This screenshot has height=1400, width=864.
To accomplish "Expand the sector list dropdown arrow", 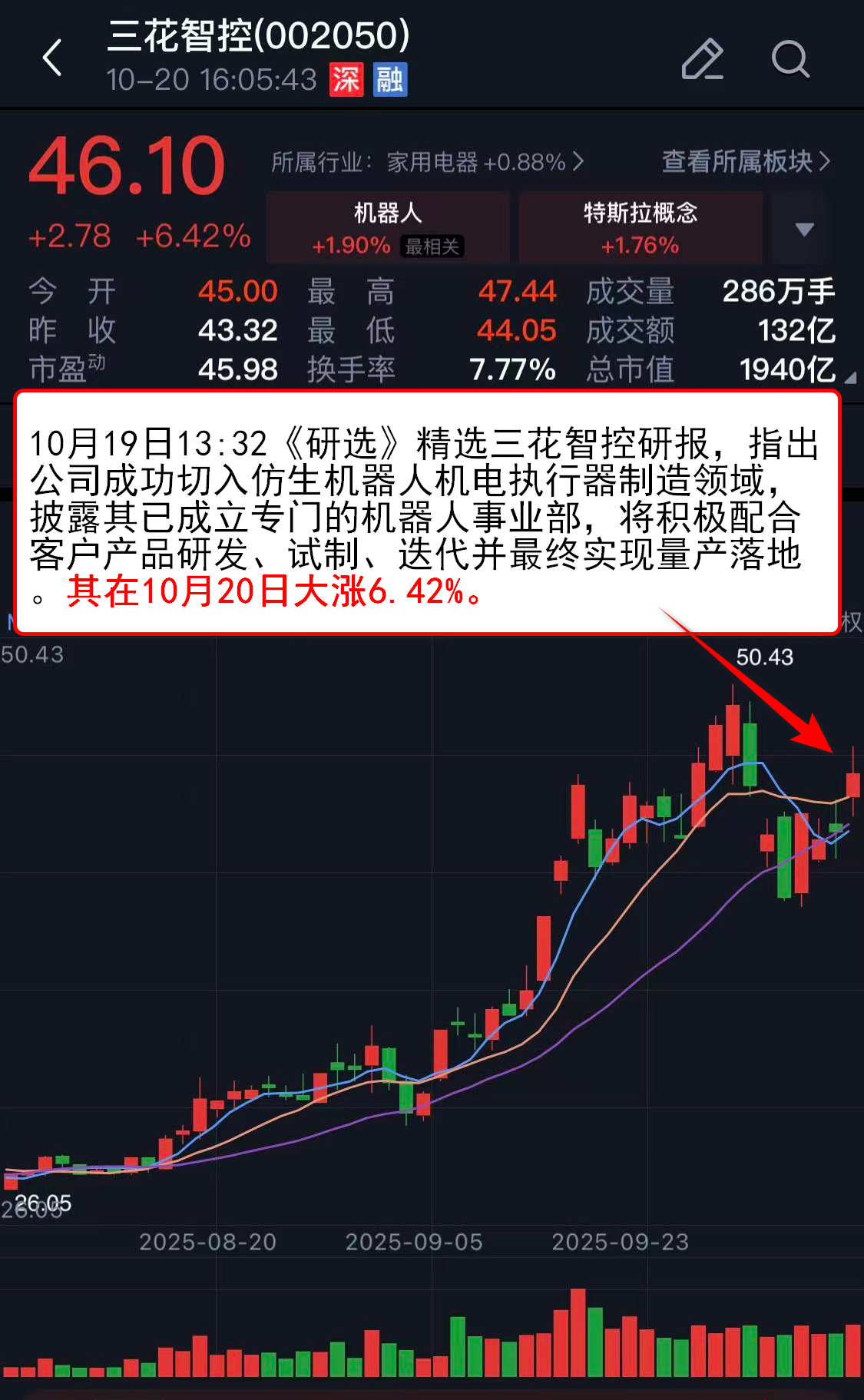I will click(x=803, y=229).
